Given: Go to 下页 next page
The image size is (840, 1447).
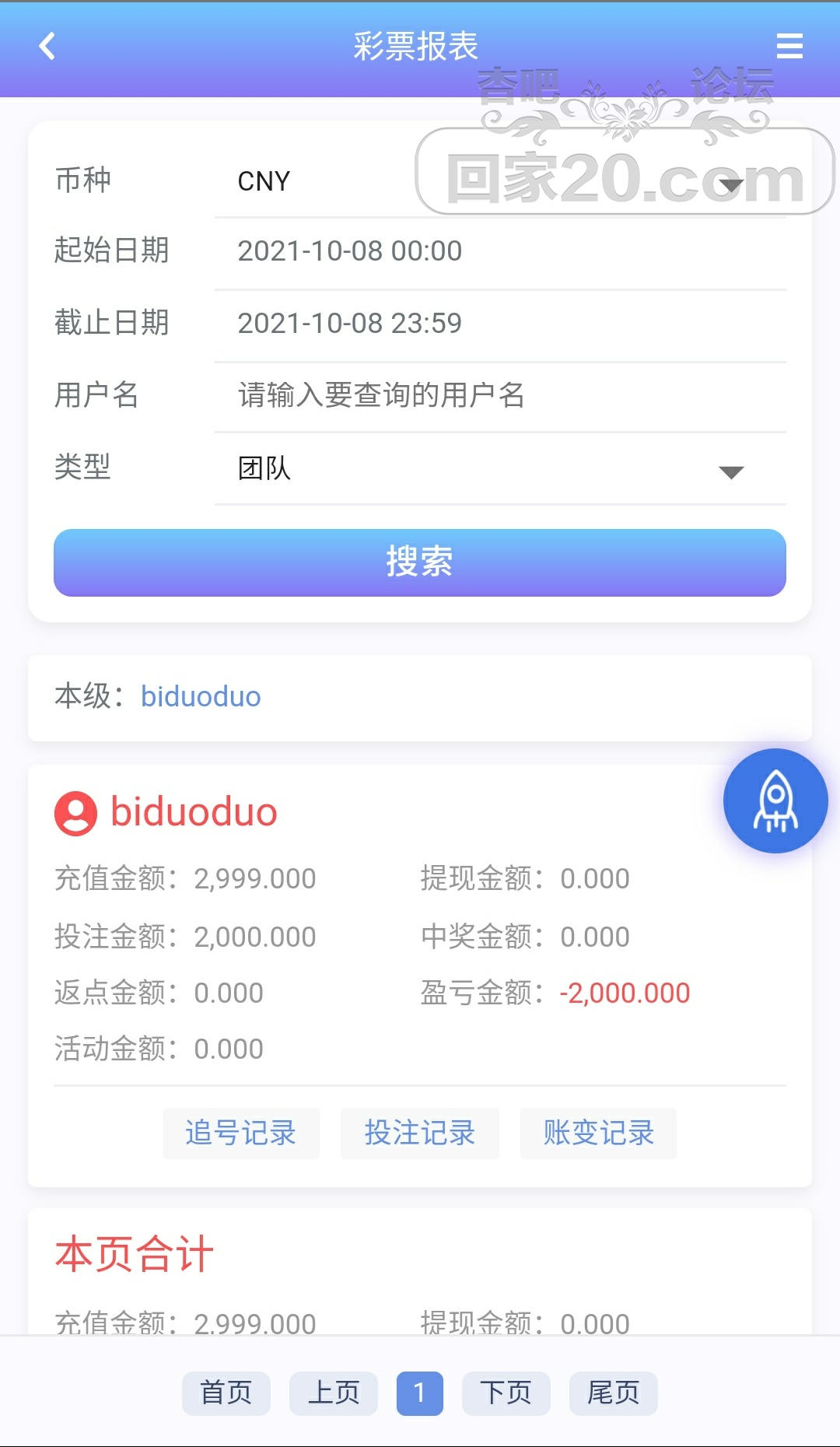Looking at the screenshot, I should (x=506, y=1393).
